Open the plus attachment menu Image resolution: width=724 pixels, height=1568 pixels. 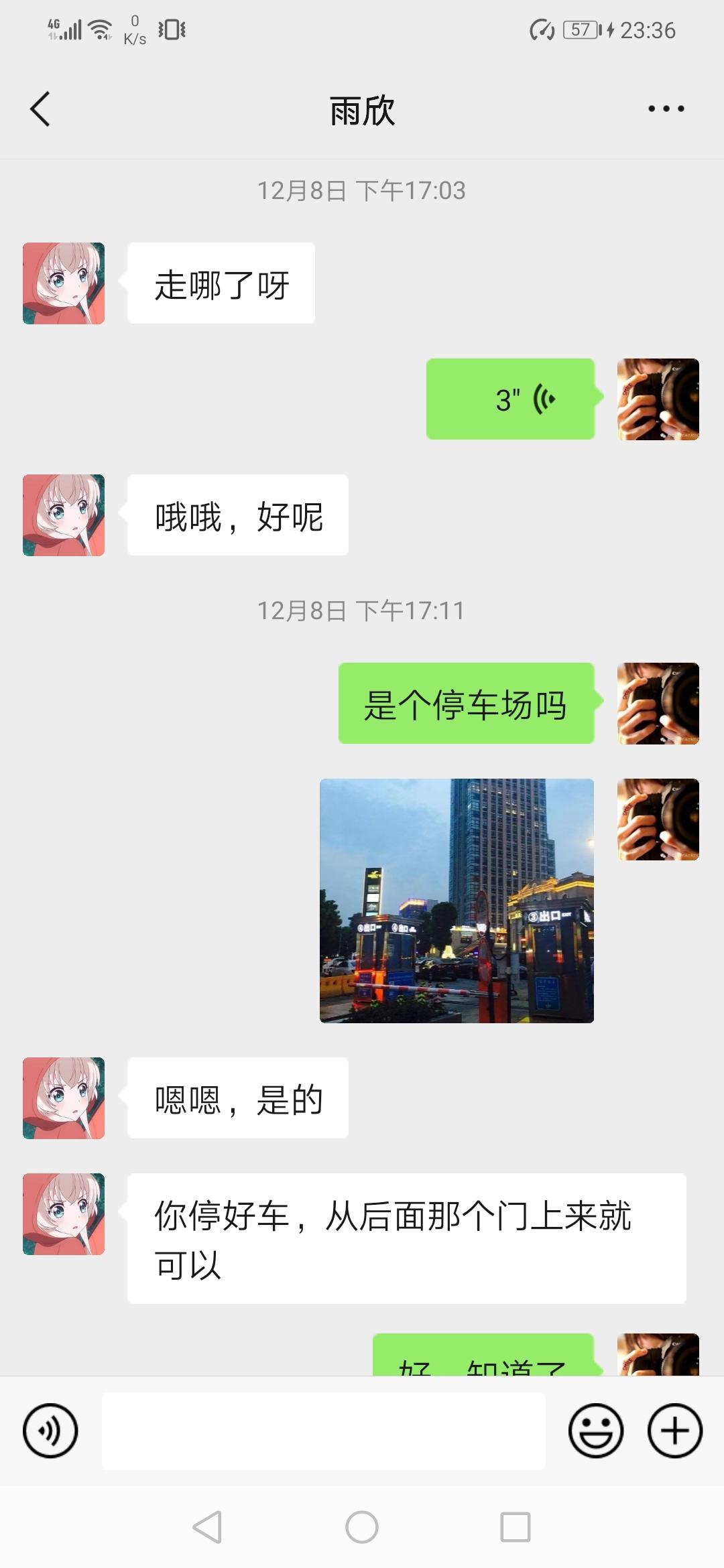pyautogui.click(x=674, y=1431)
